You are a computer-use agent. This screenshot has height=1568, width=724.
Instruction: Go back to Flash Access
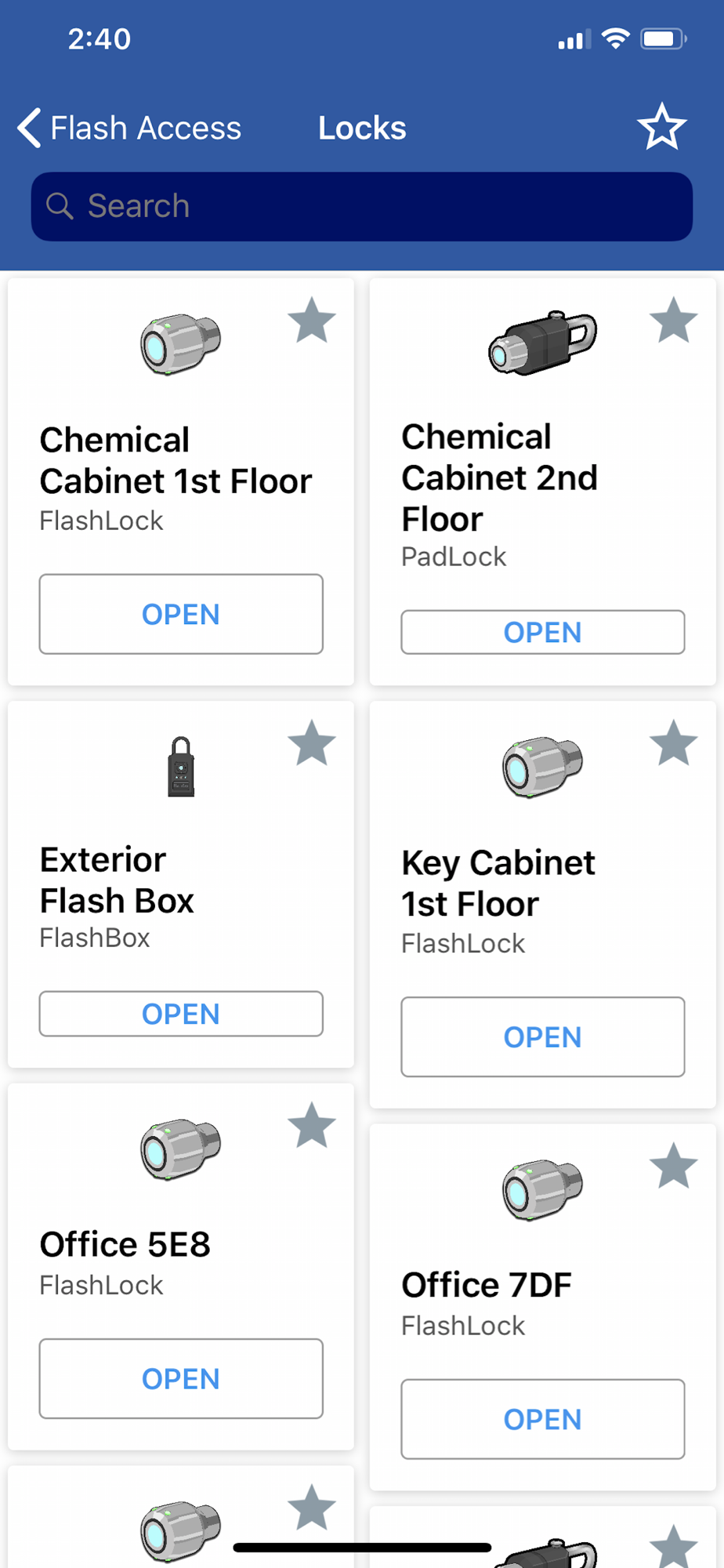[x=129, y=128]
